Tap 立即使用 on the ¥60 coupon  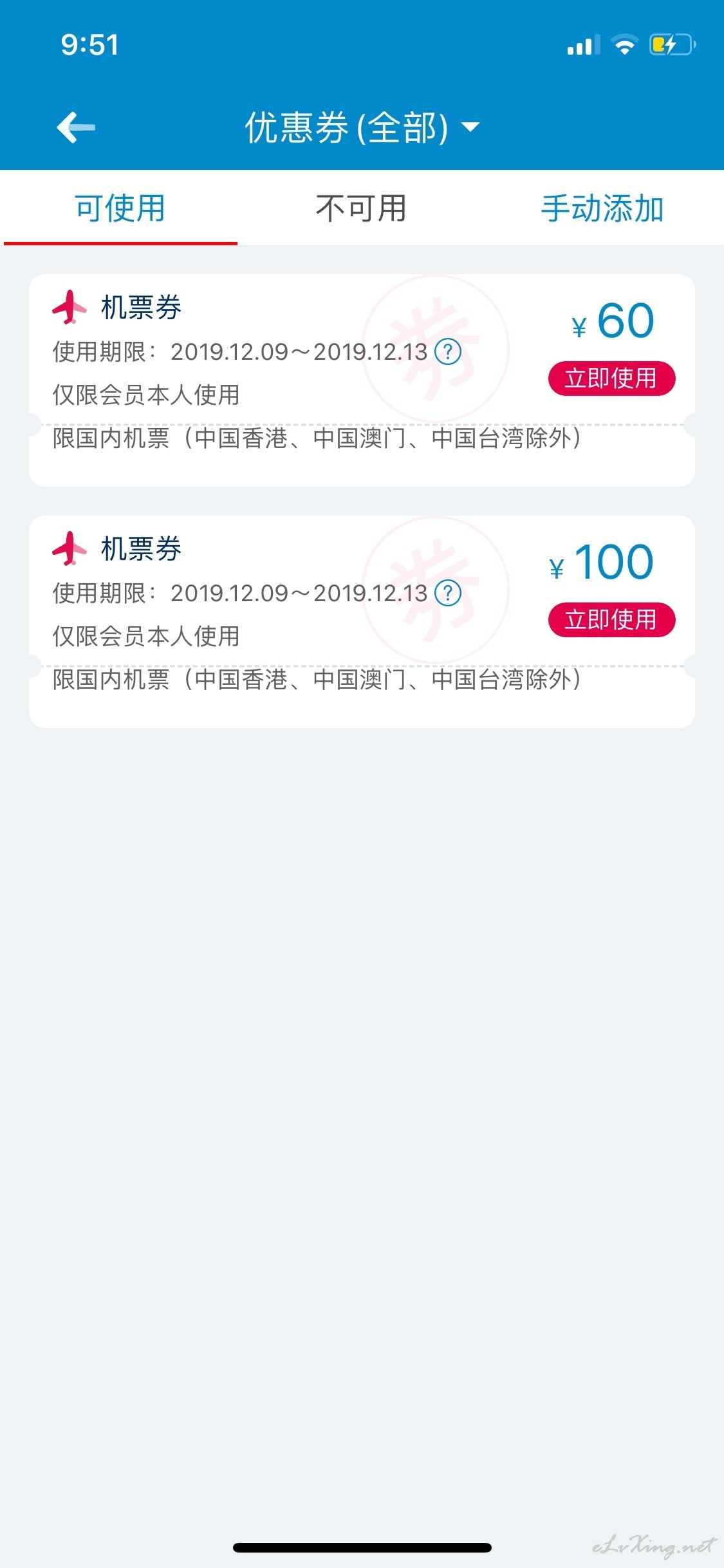tap(611, 378)
